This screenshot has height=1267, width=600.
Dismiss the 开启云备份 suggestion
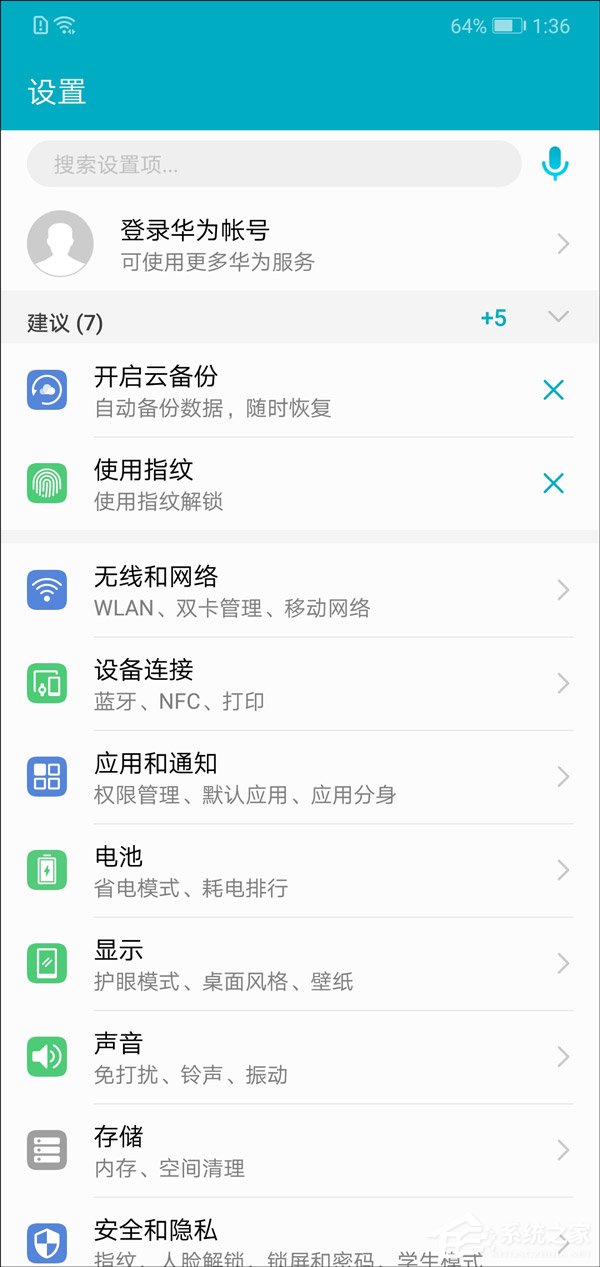(553, 390)
